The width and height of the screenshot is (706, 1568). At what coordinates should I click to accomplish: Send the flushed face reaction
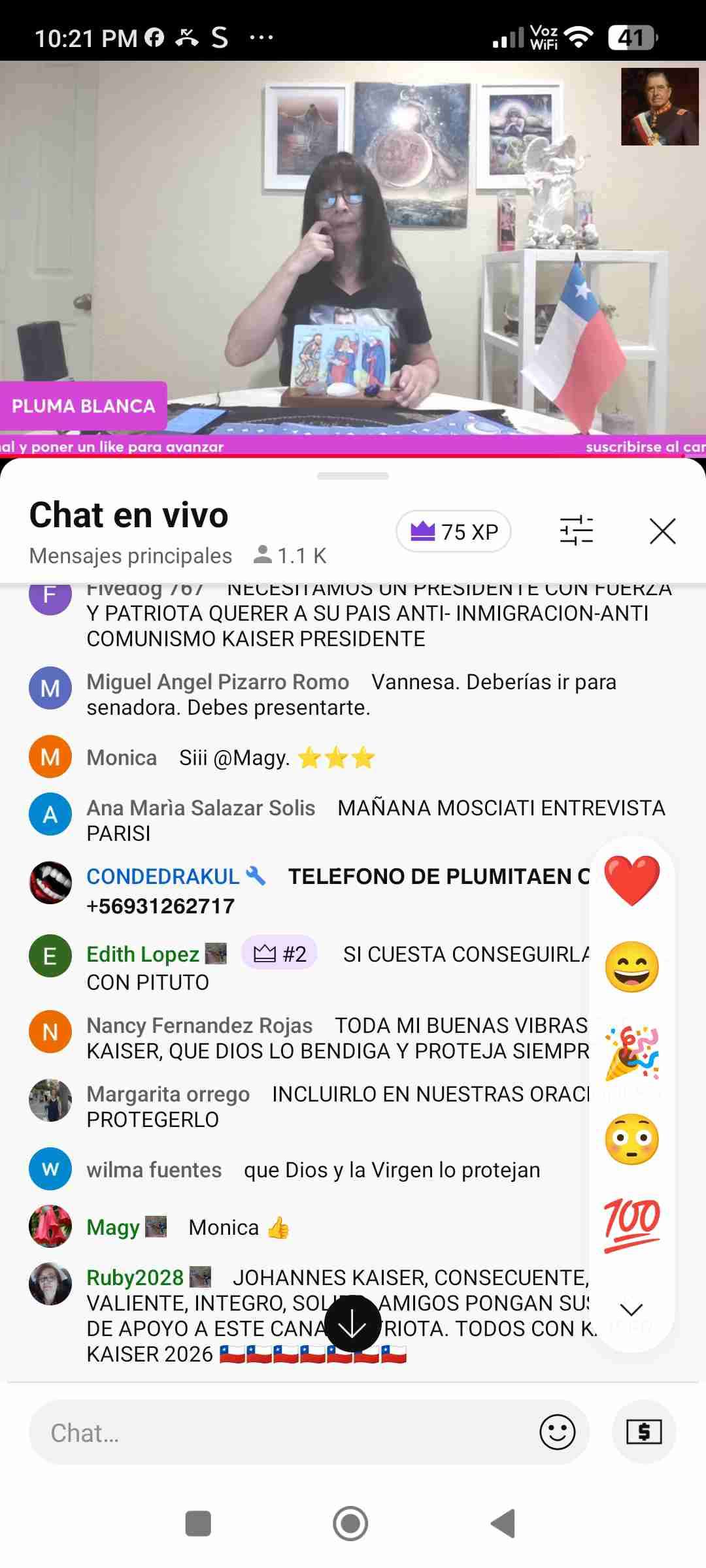(x=632, y=1139)
